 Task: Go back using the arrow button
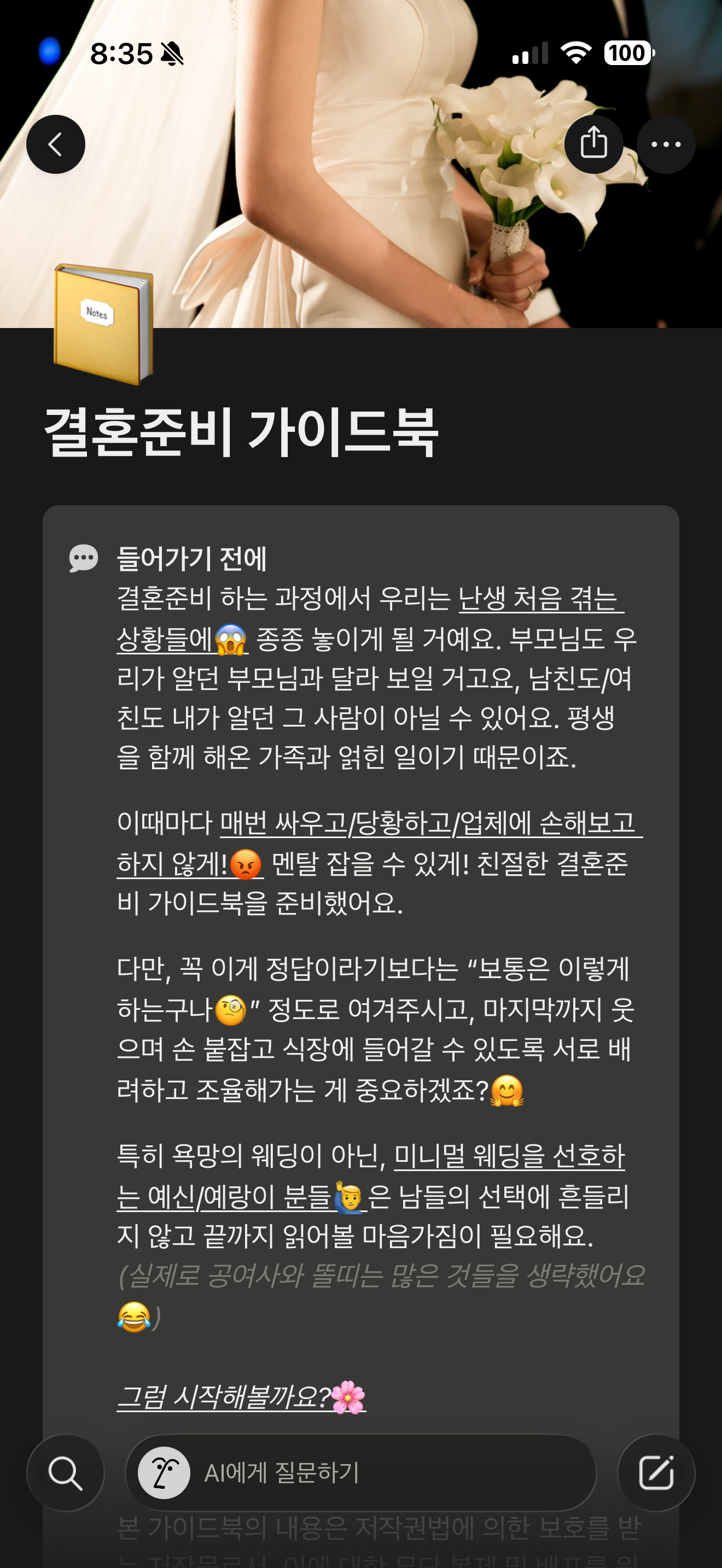click(x=55, y=144)
